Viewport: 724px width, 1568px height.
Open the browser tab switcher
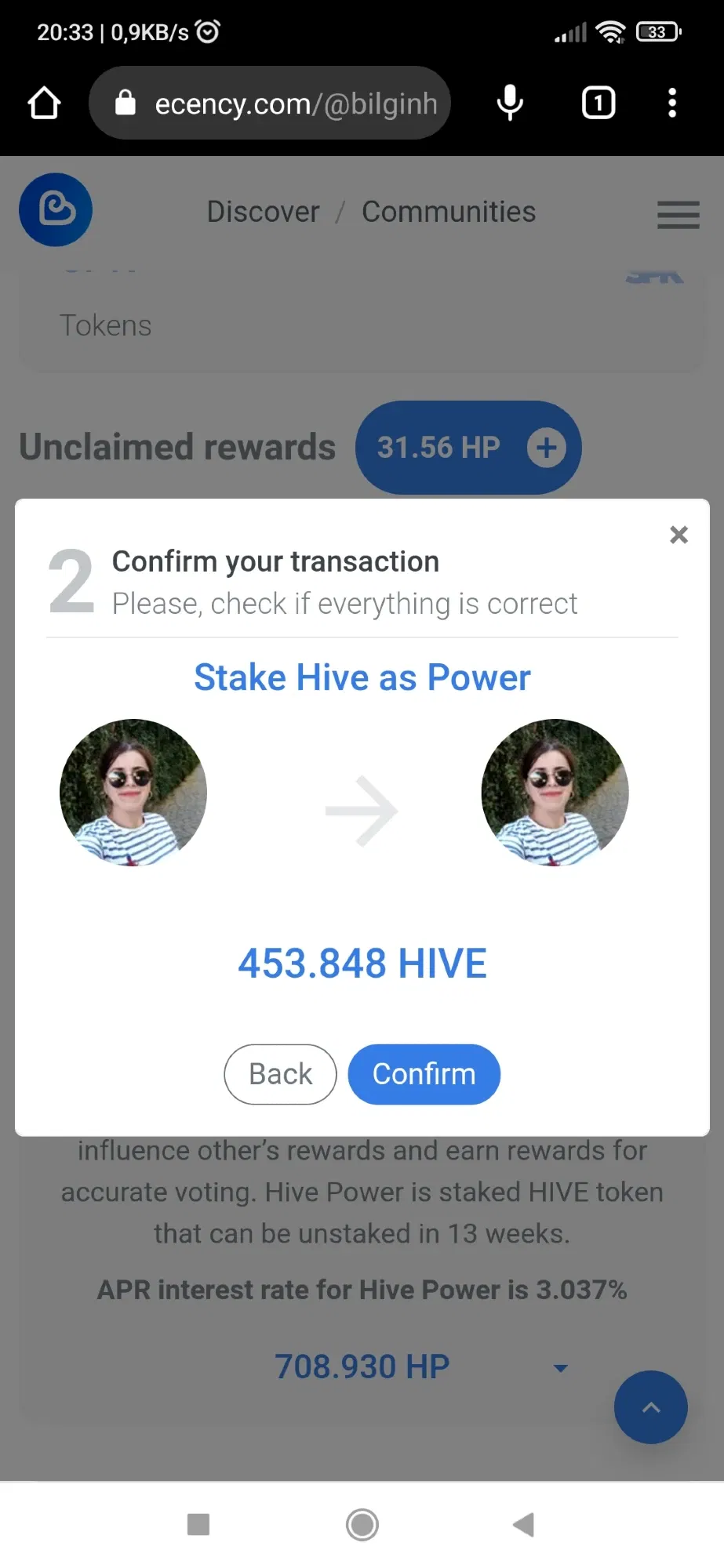pyautogui.click(x=598, y=103)
